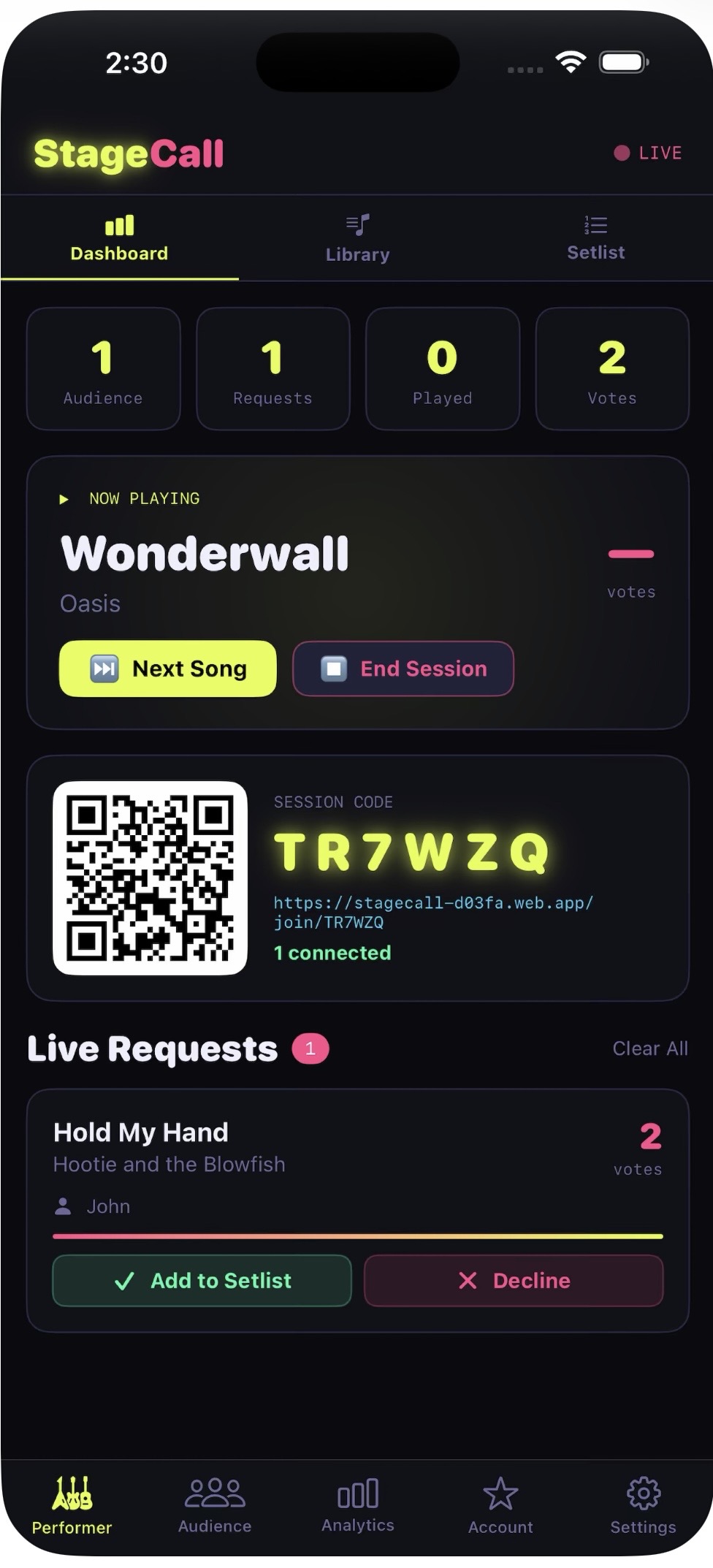Open Settings from the bottom bar
The width and height of the screenshot is (713, 1568).
click(643, 1507)
